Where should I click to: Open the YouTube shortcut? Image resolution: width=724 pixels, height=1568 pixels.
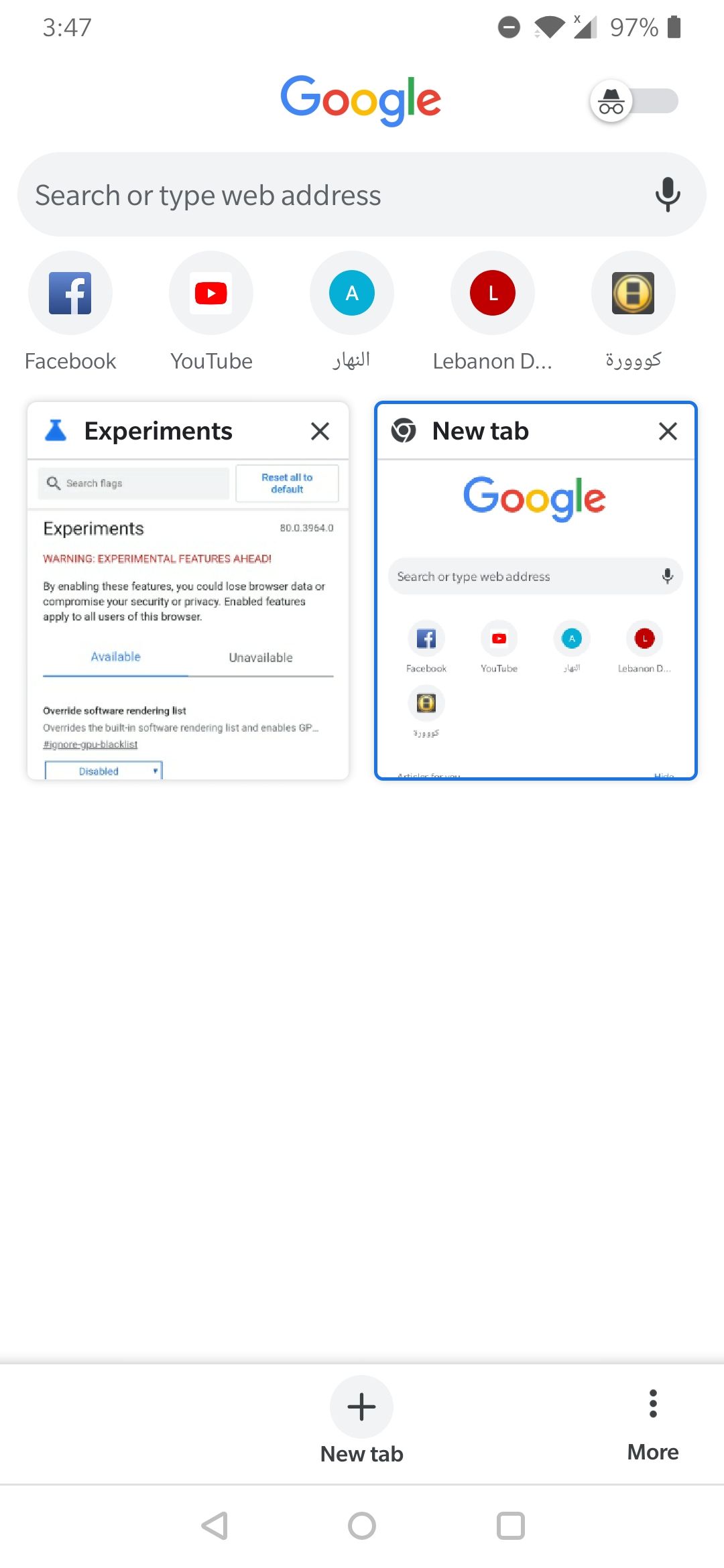pos(211,293)
